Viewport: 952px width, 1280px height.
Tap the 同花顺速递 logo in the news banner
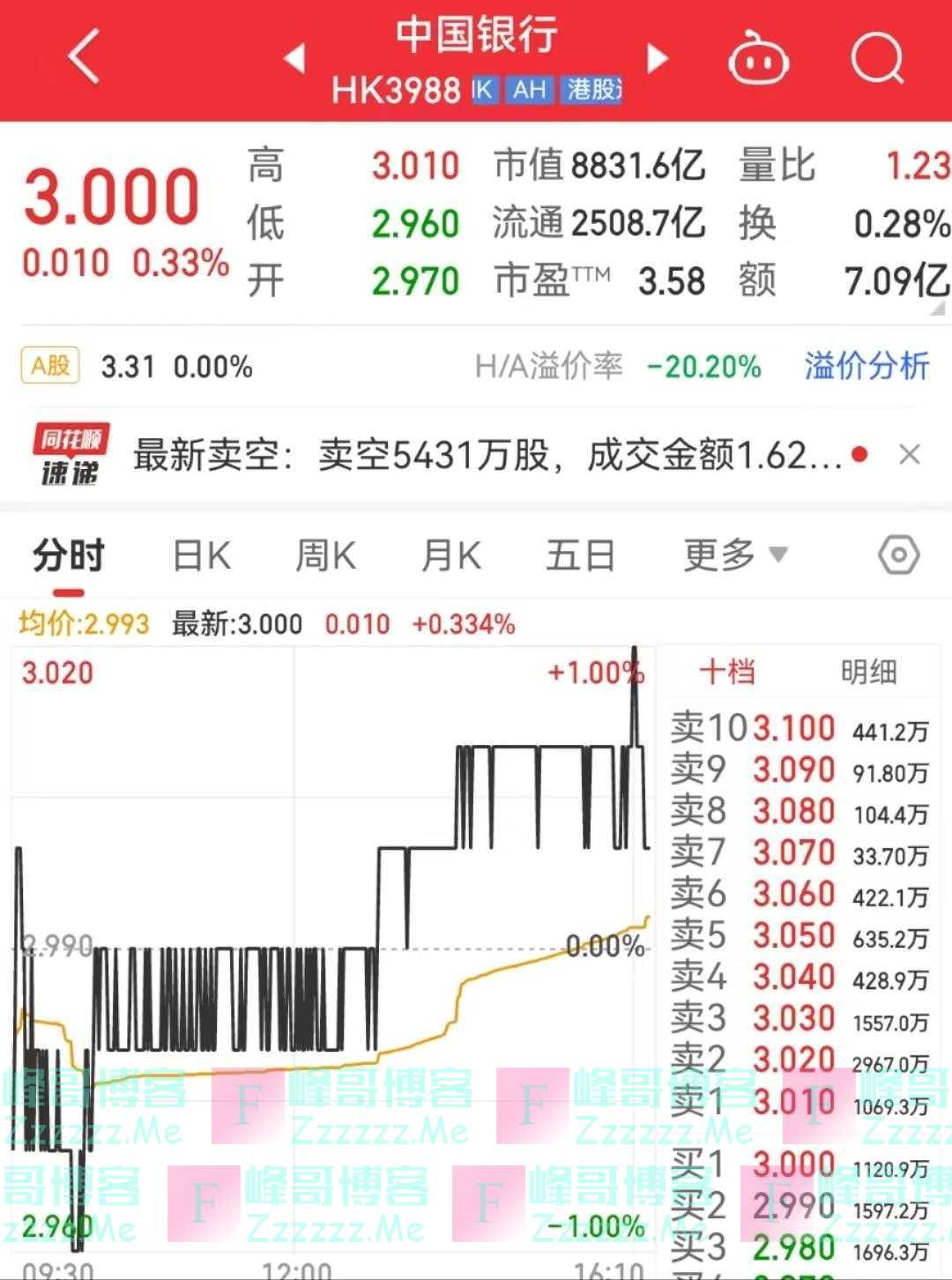point(71,455)
